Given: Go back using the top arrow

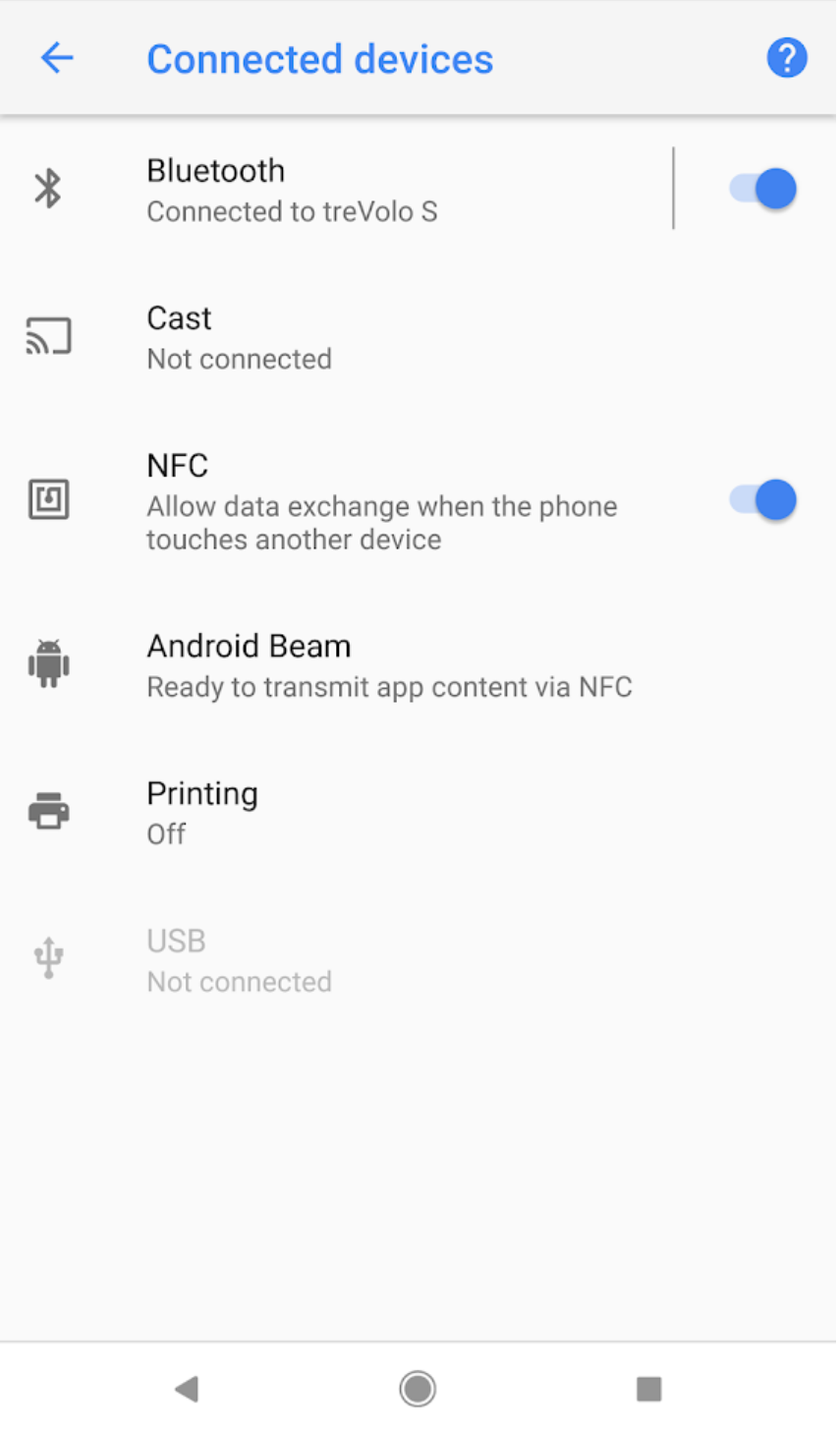Looking at the screenshot, I should 57,59.
